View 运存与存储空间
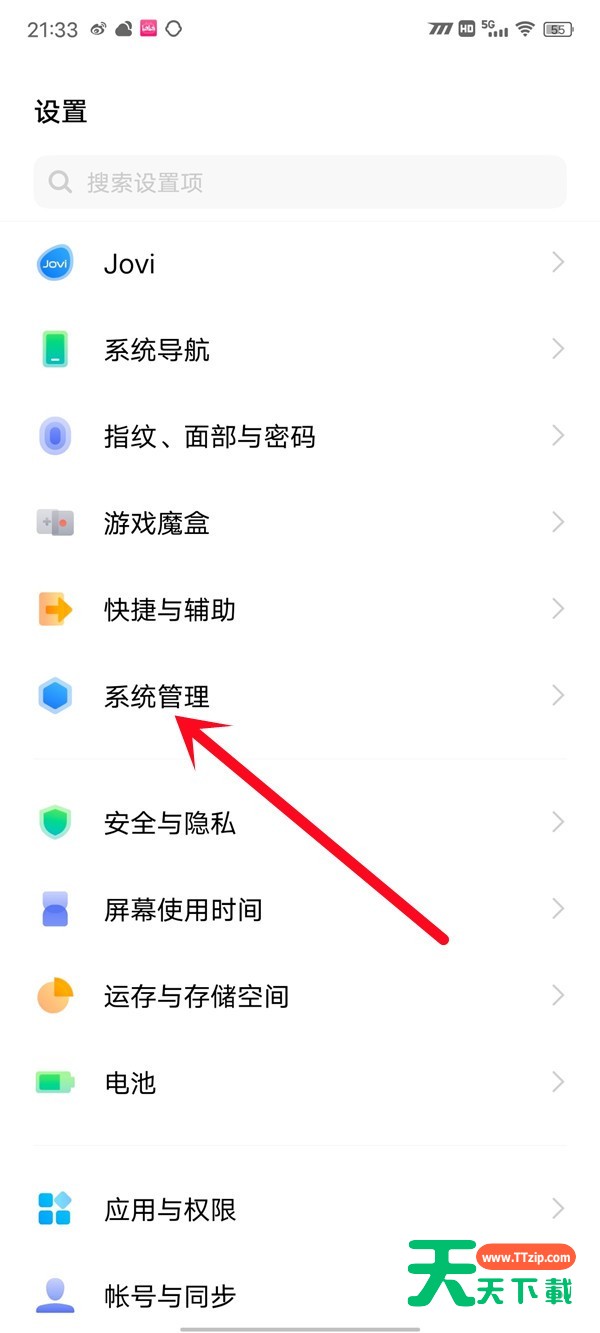This screenshot has width=600, height=1333. [300, 996]
